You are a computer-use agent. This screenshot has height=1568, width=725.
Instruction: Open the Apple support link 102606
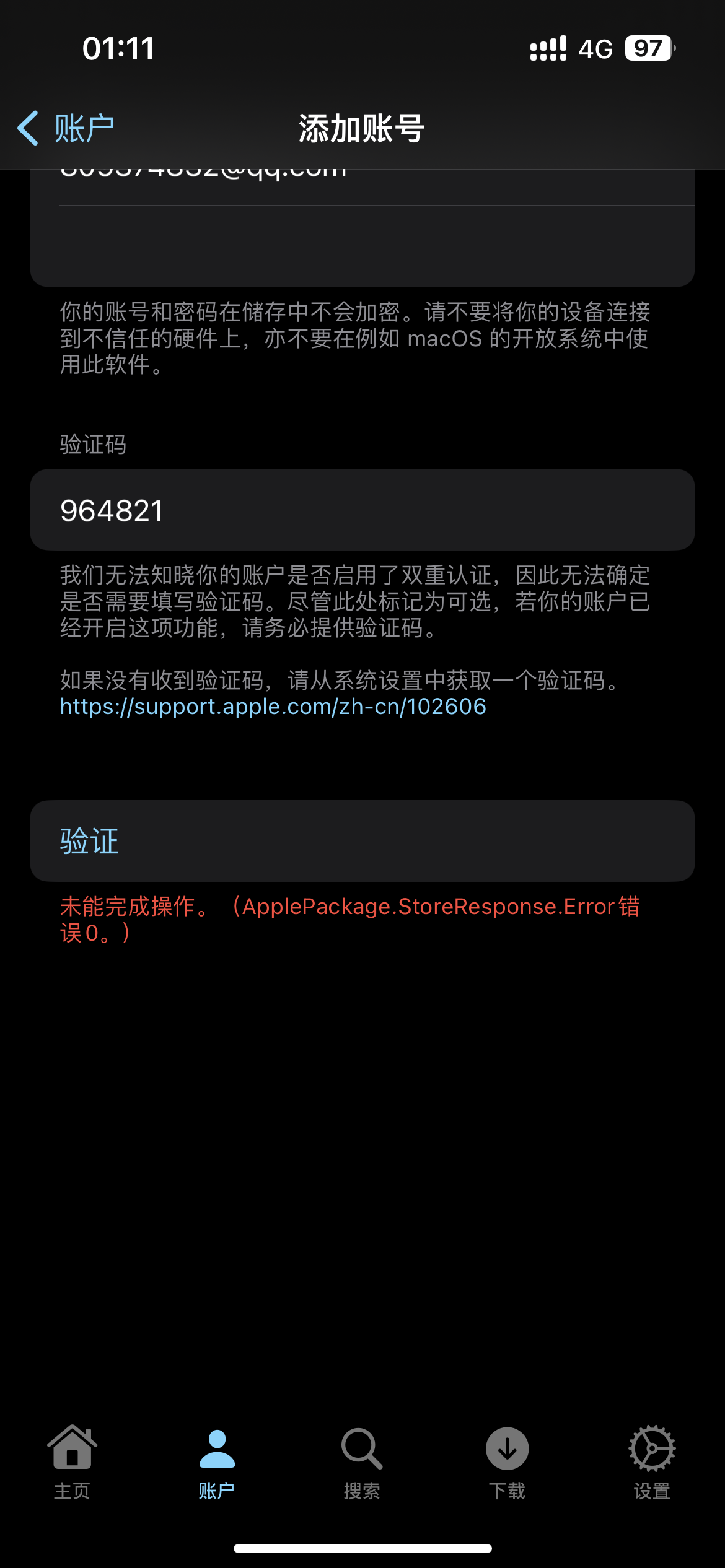point(273,707)
